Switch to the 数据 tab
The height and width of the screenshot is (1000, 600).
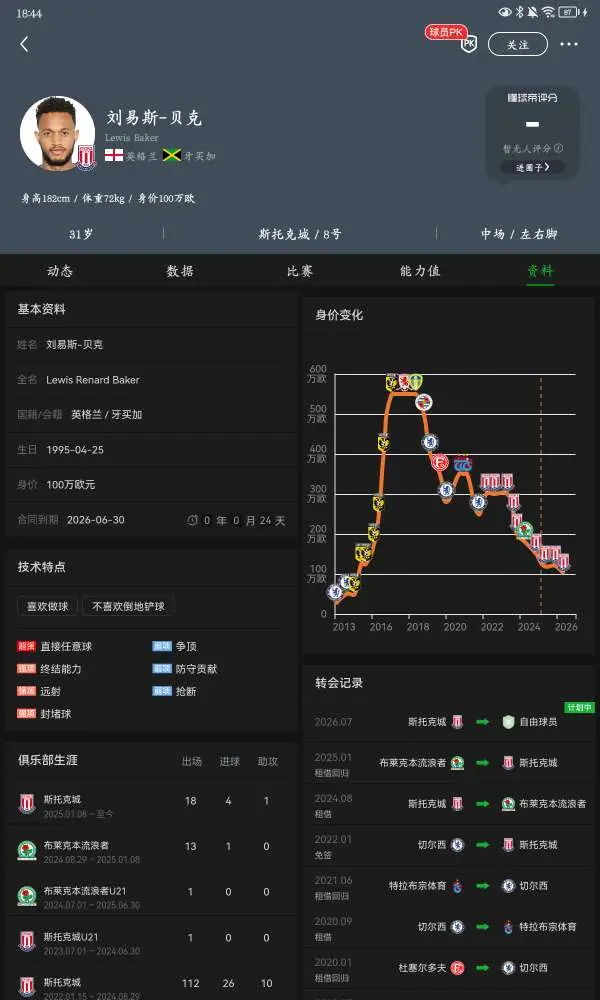pos(180,271)
